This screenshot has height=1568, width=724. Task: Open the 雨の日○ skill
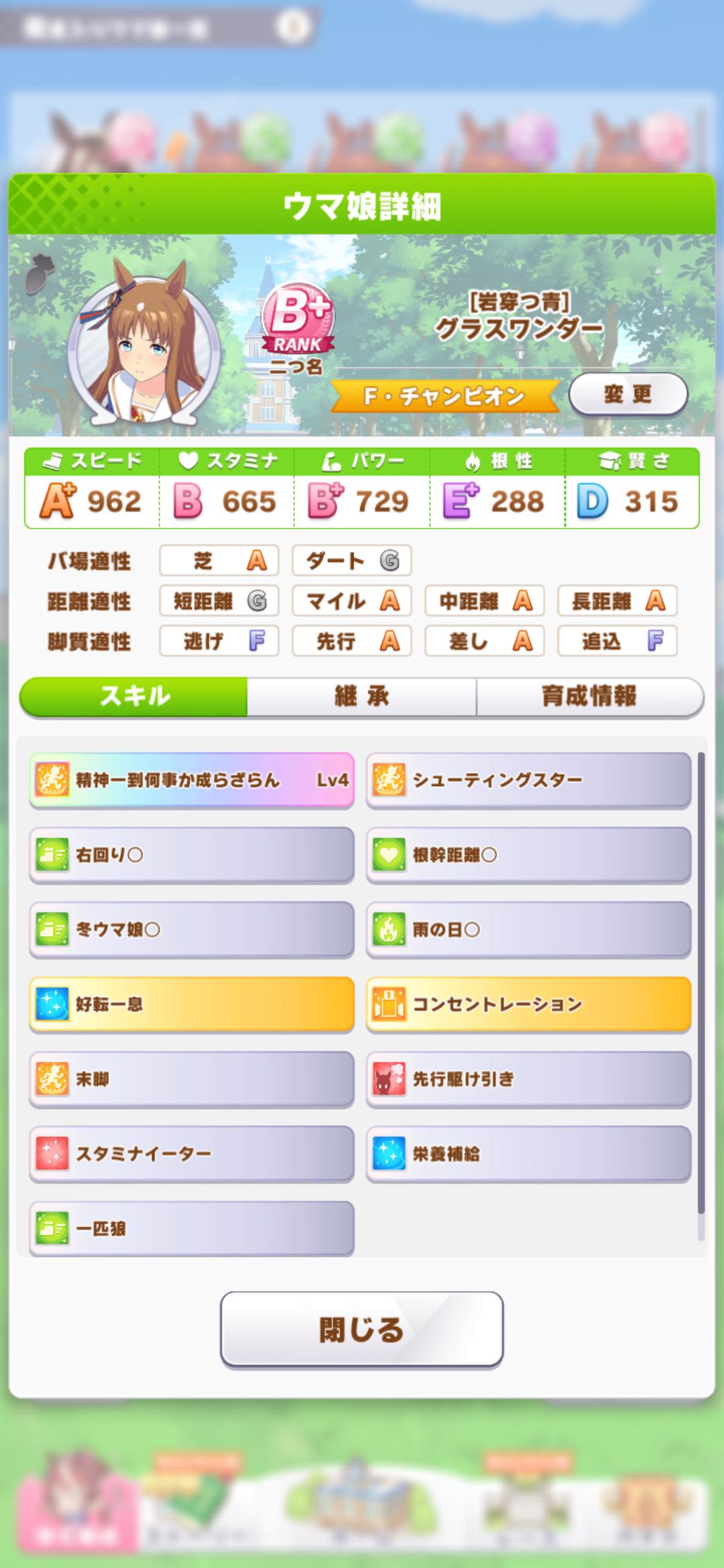point(528,930)
